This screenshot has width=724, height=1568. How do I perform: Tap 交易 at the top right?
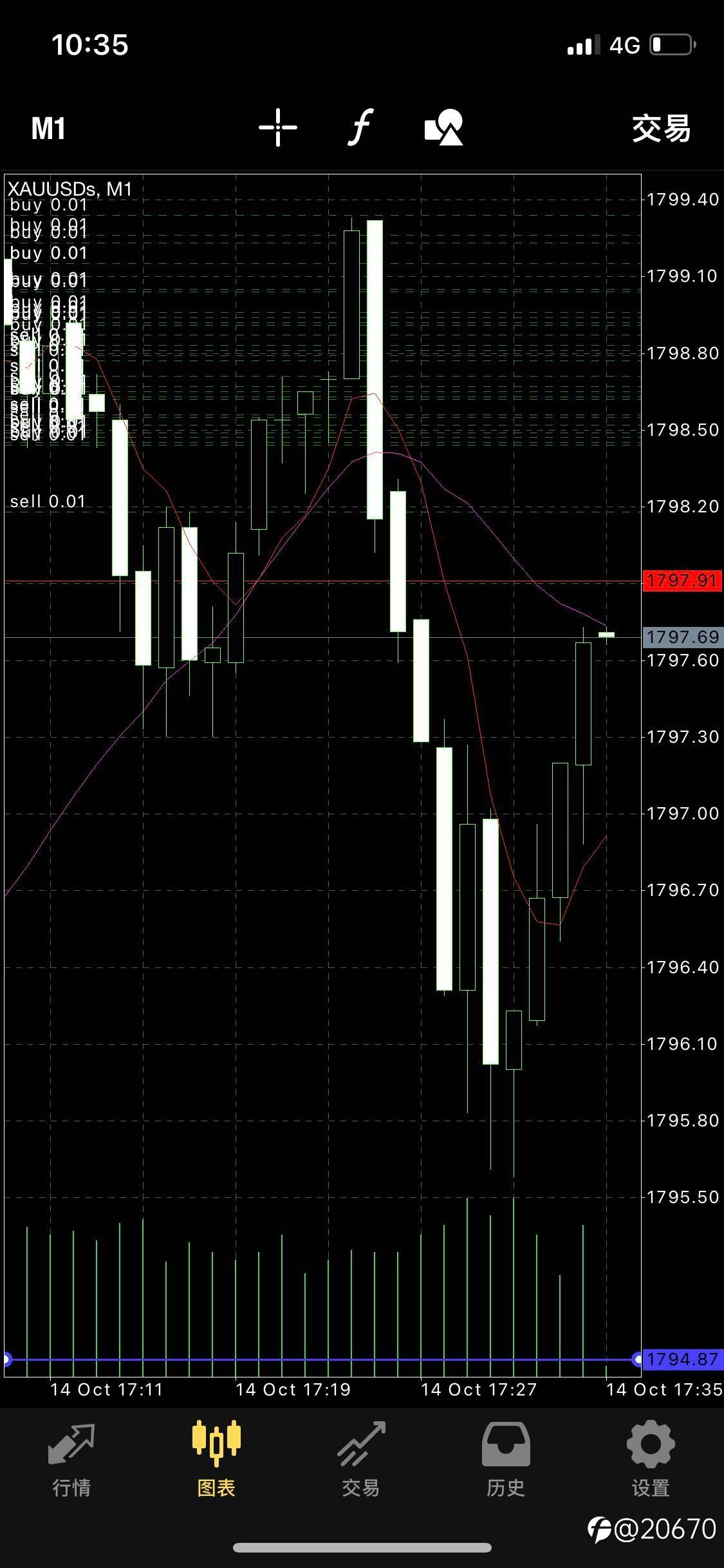coord(661,128)
